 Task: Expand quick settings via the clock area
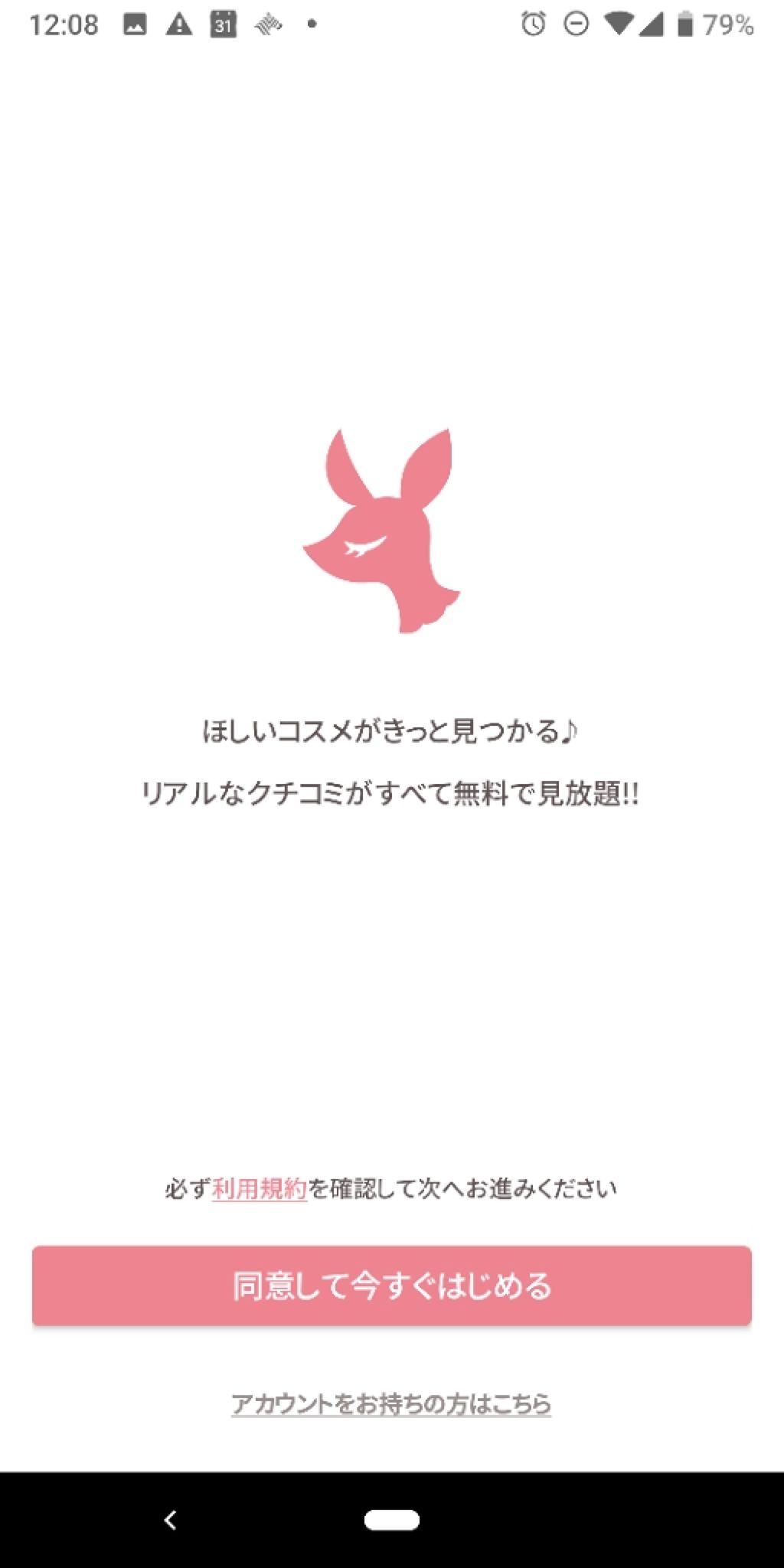65,23
